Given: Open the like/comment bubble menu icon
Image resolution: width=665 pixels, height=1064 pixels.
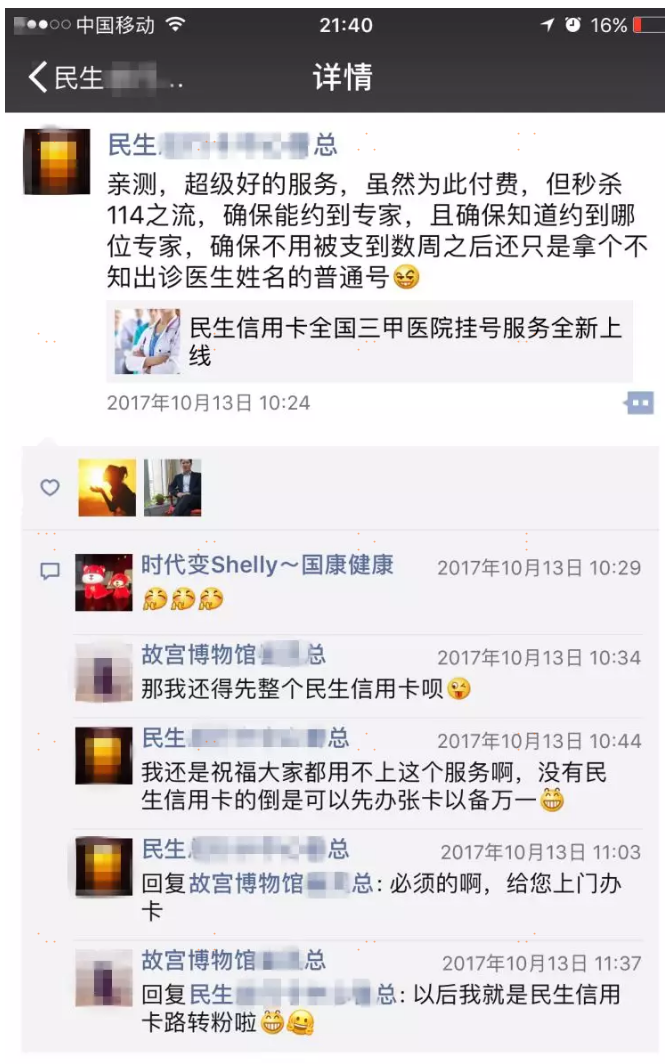Looking at the screenshot, I should pyautogui.click(x=639, y=403).
